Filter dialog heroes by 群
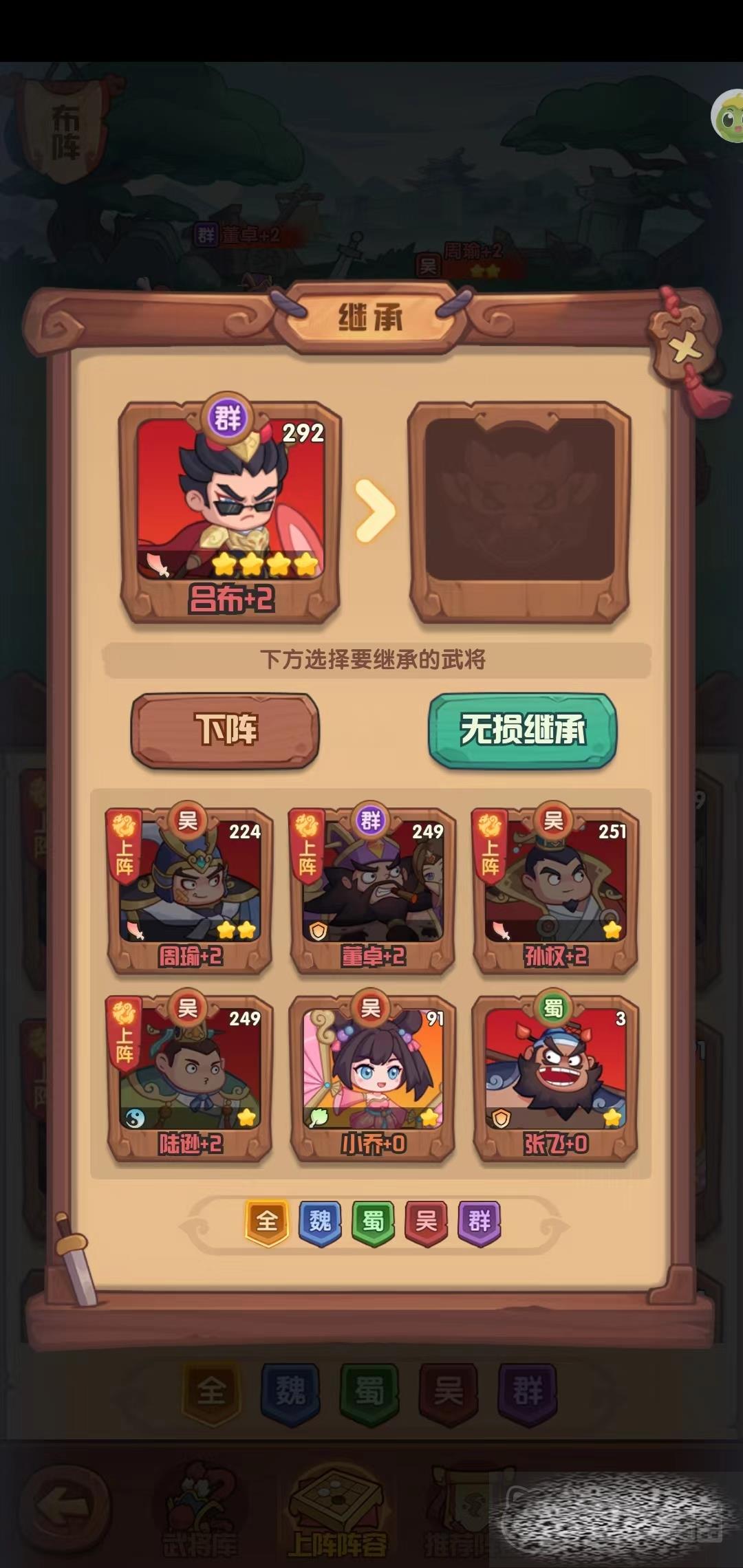743x1568 pixels. (479, 1223)
